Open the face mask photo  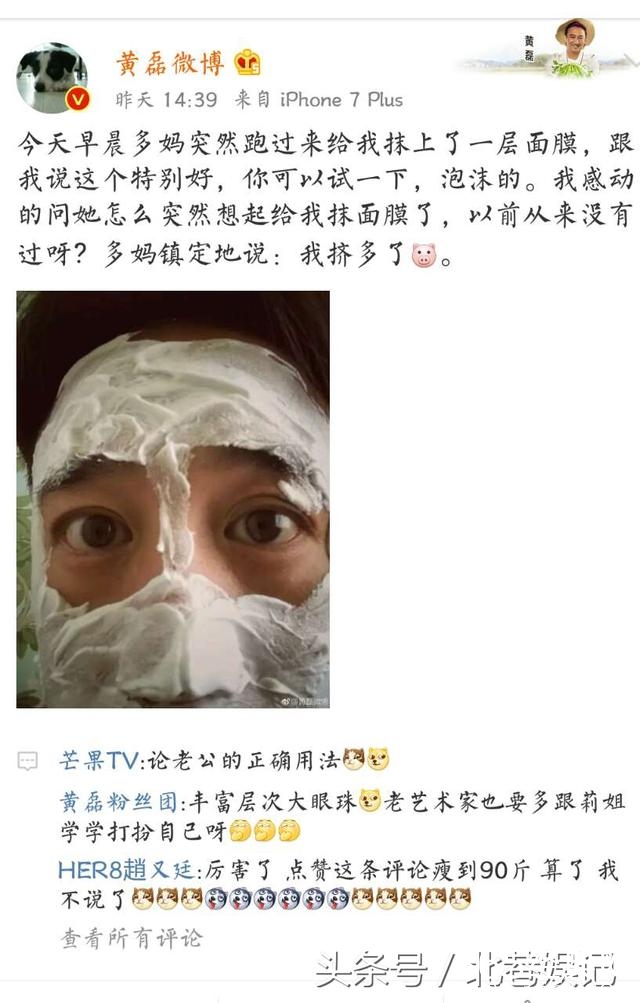tap(173, 499)
